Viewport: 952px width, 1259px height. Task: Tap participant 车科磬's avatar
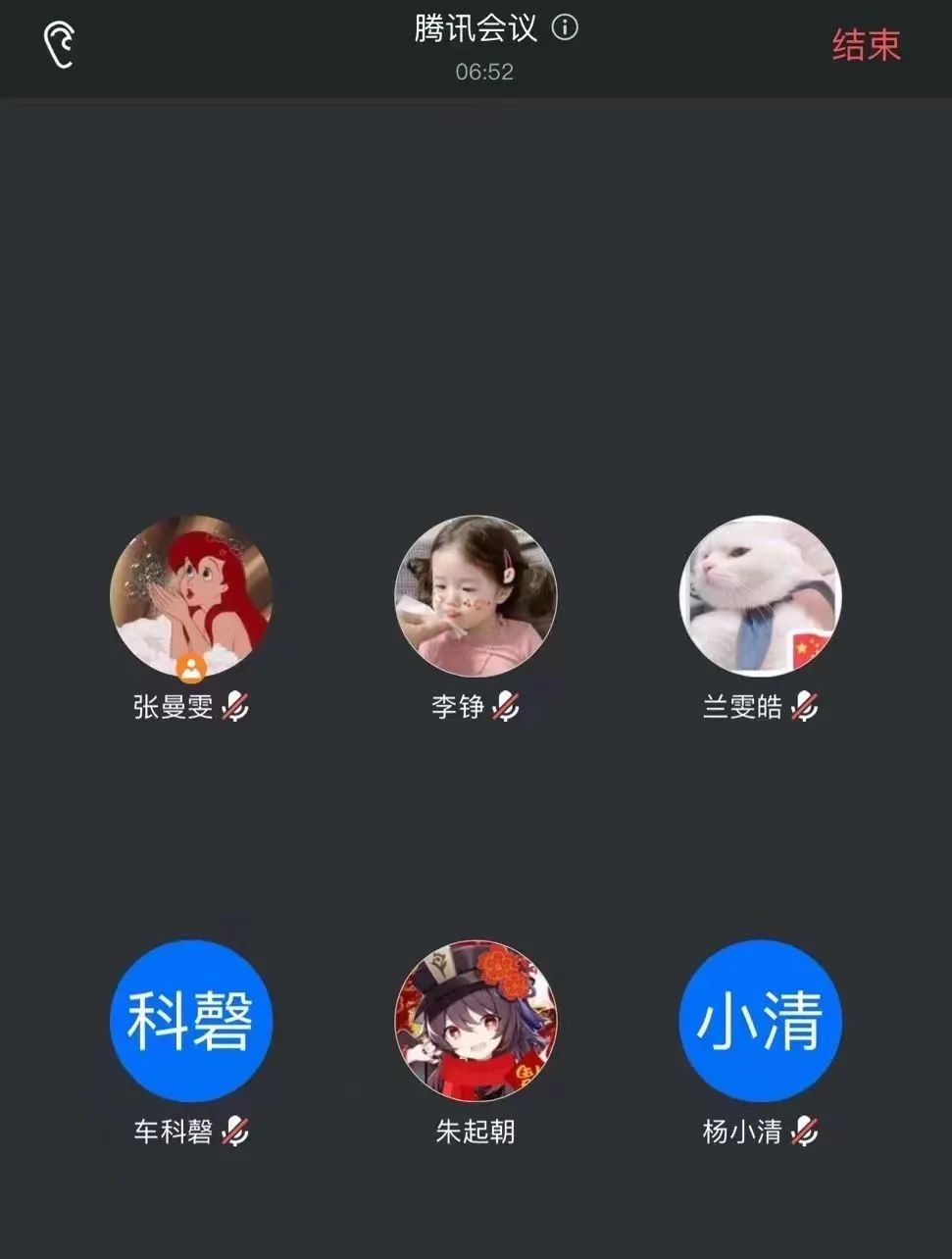(x=190, y=1021)
